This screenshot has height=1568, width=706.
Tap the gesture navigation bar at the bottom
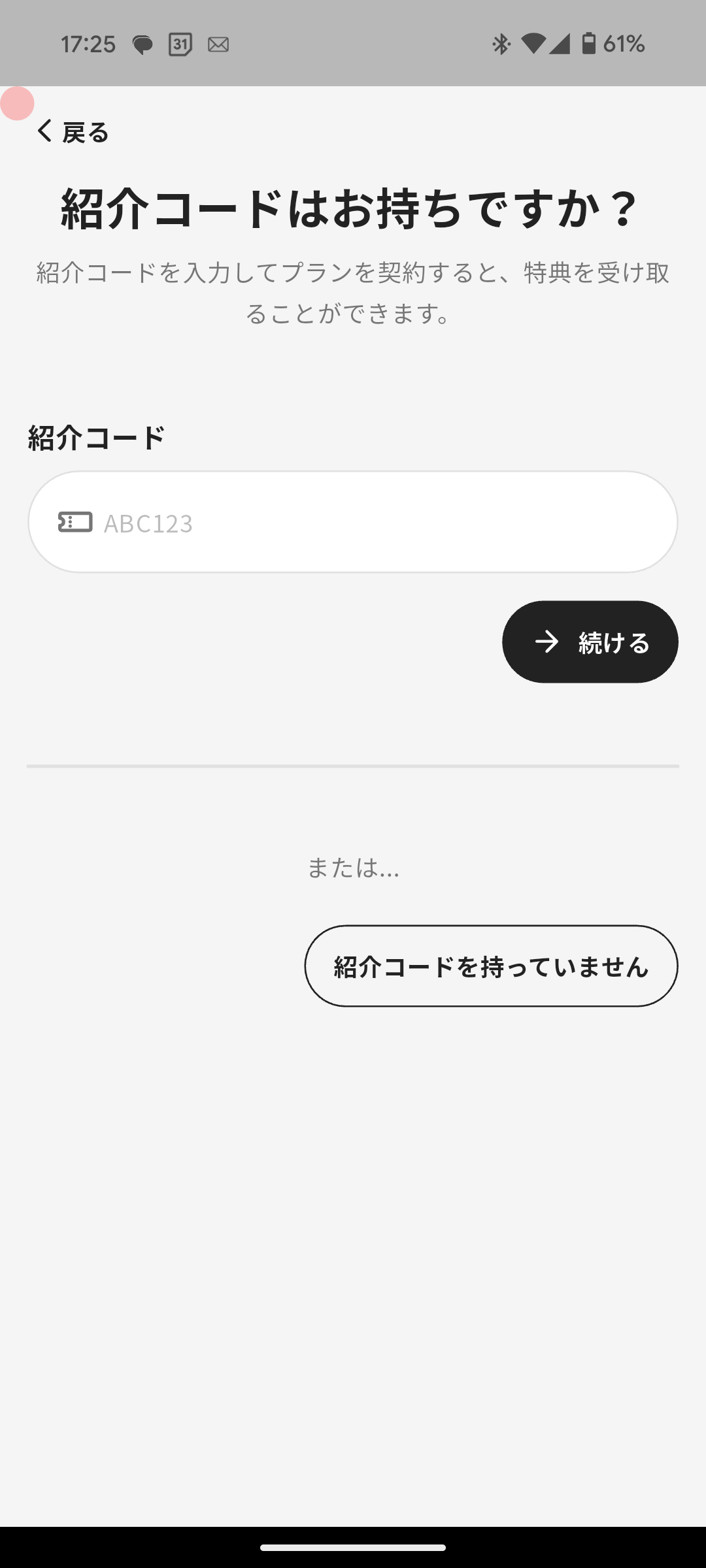pyautogui.click(x=353, y=1548)
